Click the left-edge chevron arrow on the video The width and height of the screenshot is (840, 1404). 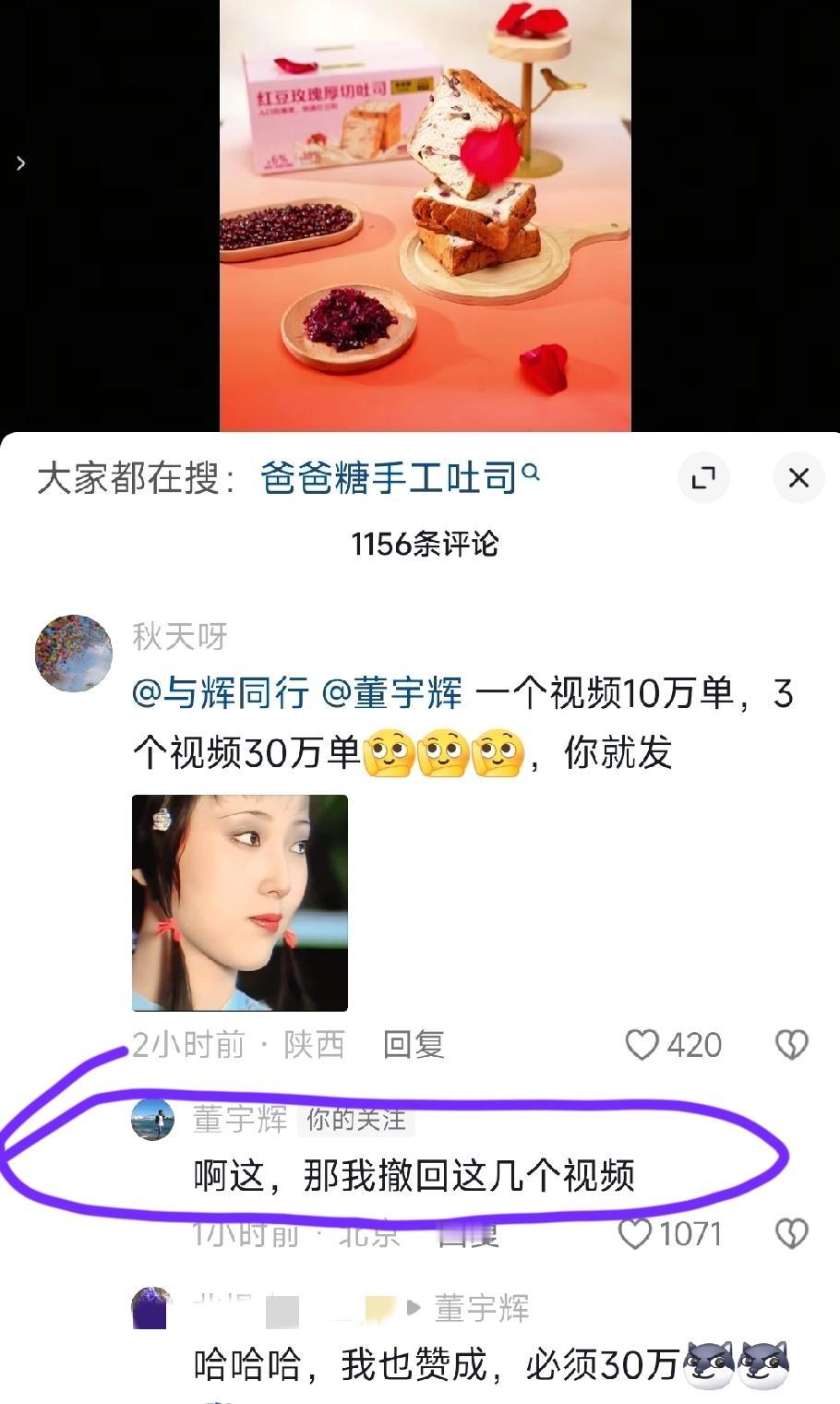(x=21, y=162)
